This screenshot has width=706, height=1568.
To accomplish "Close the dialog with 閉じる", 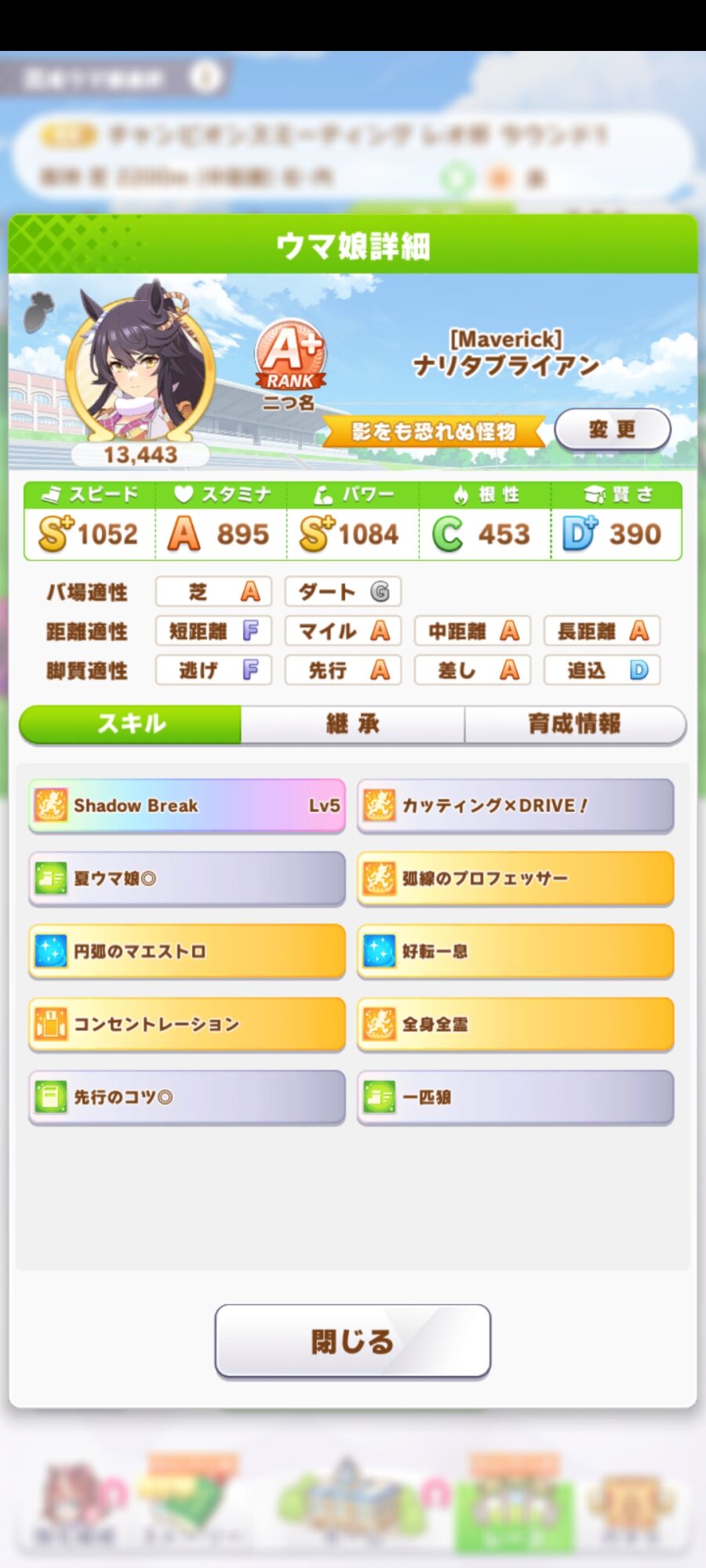I will pyautogui.click(x=352, y=1341).
